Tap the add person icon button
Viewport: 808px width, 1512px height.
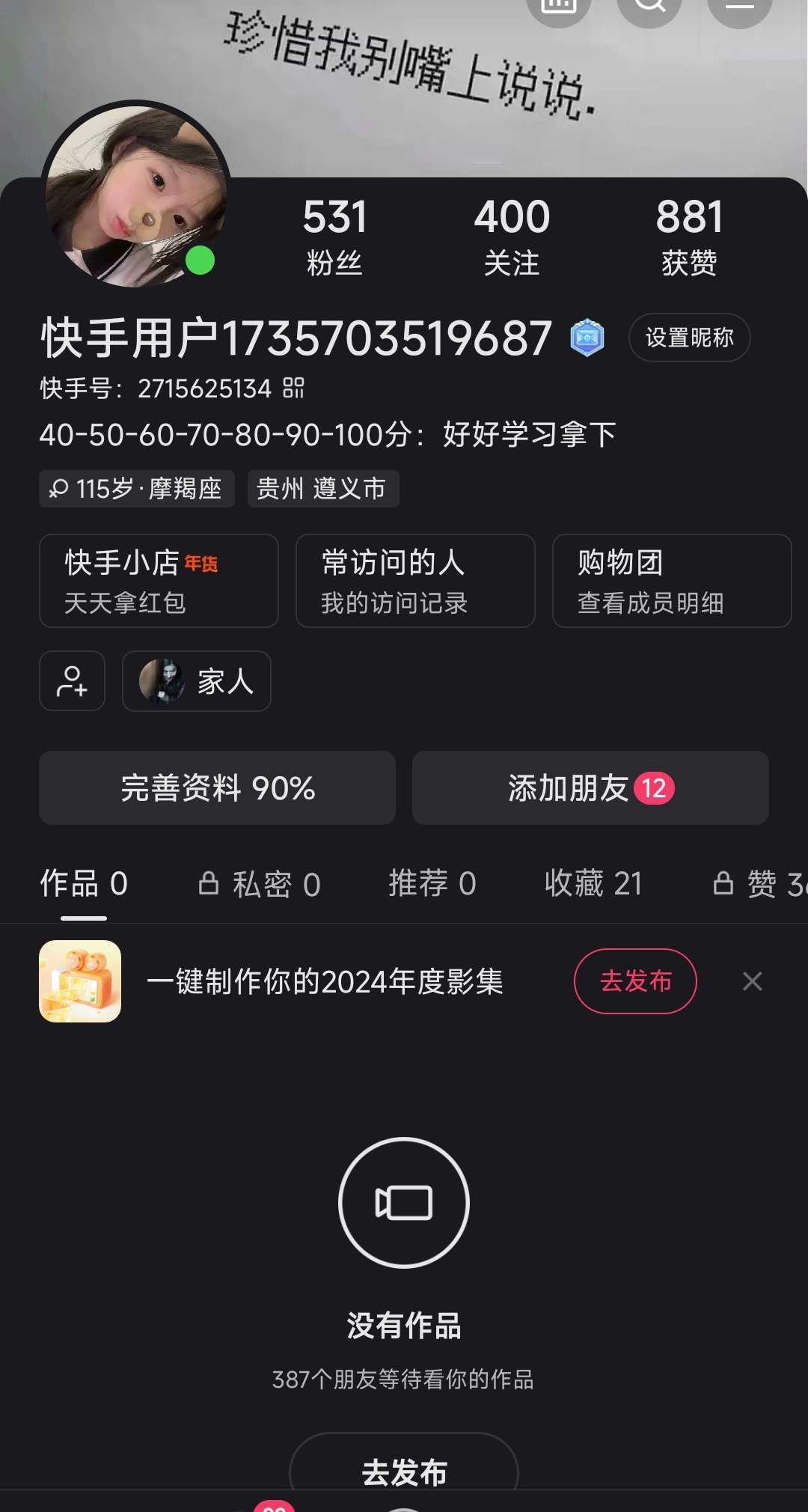(72, 681)
